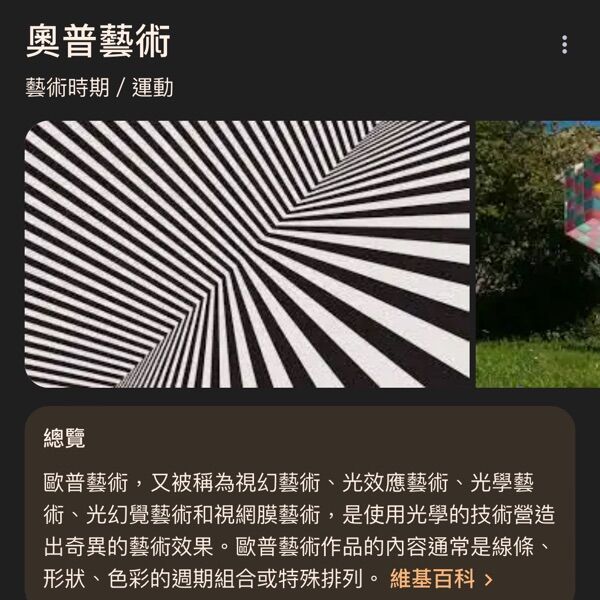Open the colorful cube sculpture image
Screen dimensions: 600x600
(x=538, y=254)
